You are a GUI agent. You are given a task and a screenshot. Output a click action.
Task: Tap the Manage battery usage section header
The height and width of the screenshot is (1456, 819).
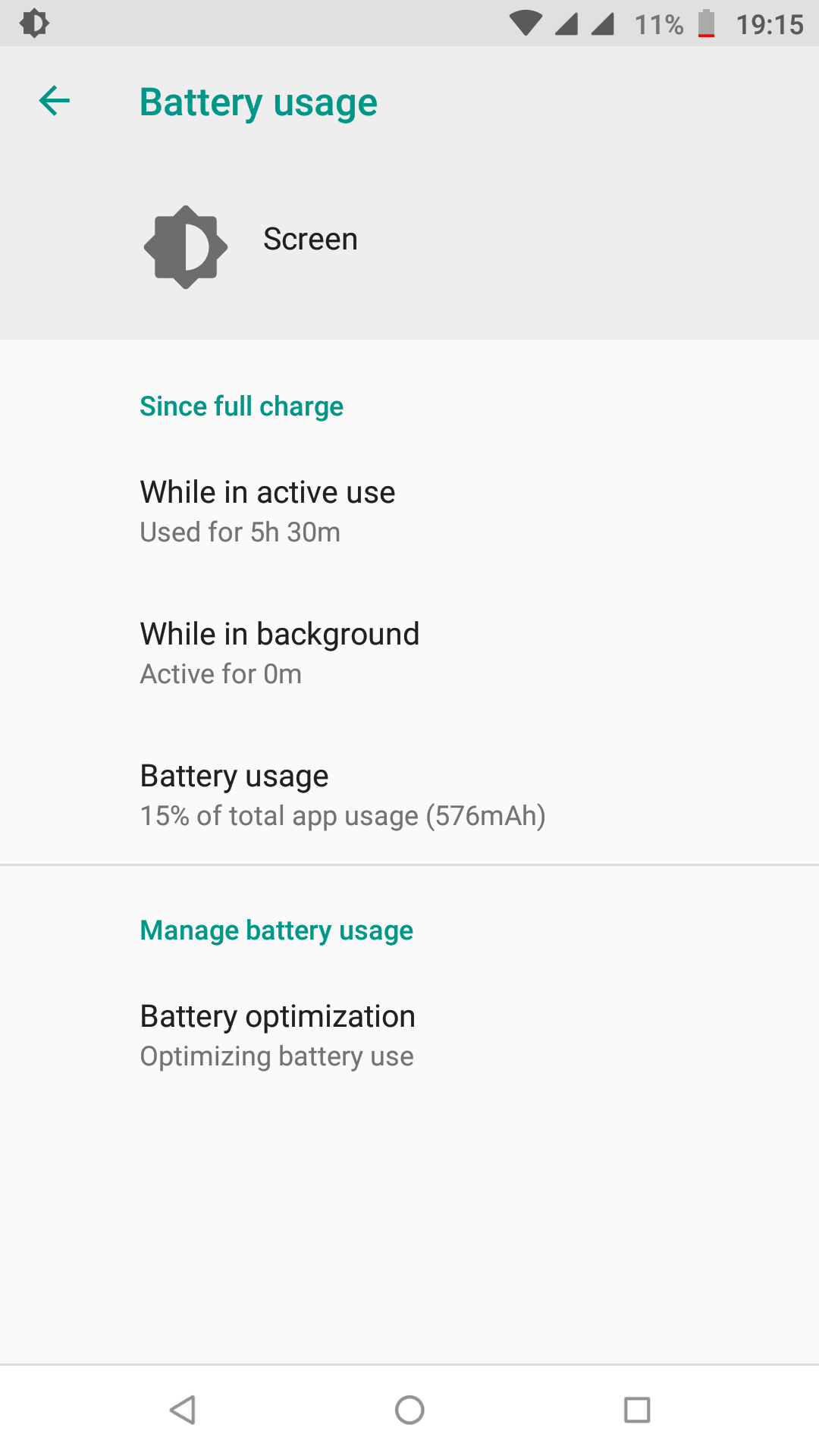[x=276, y=930]
